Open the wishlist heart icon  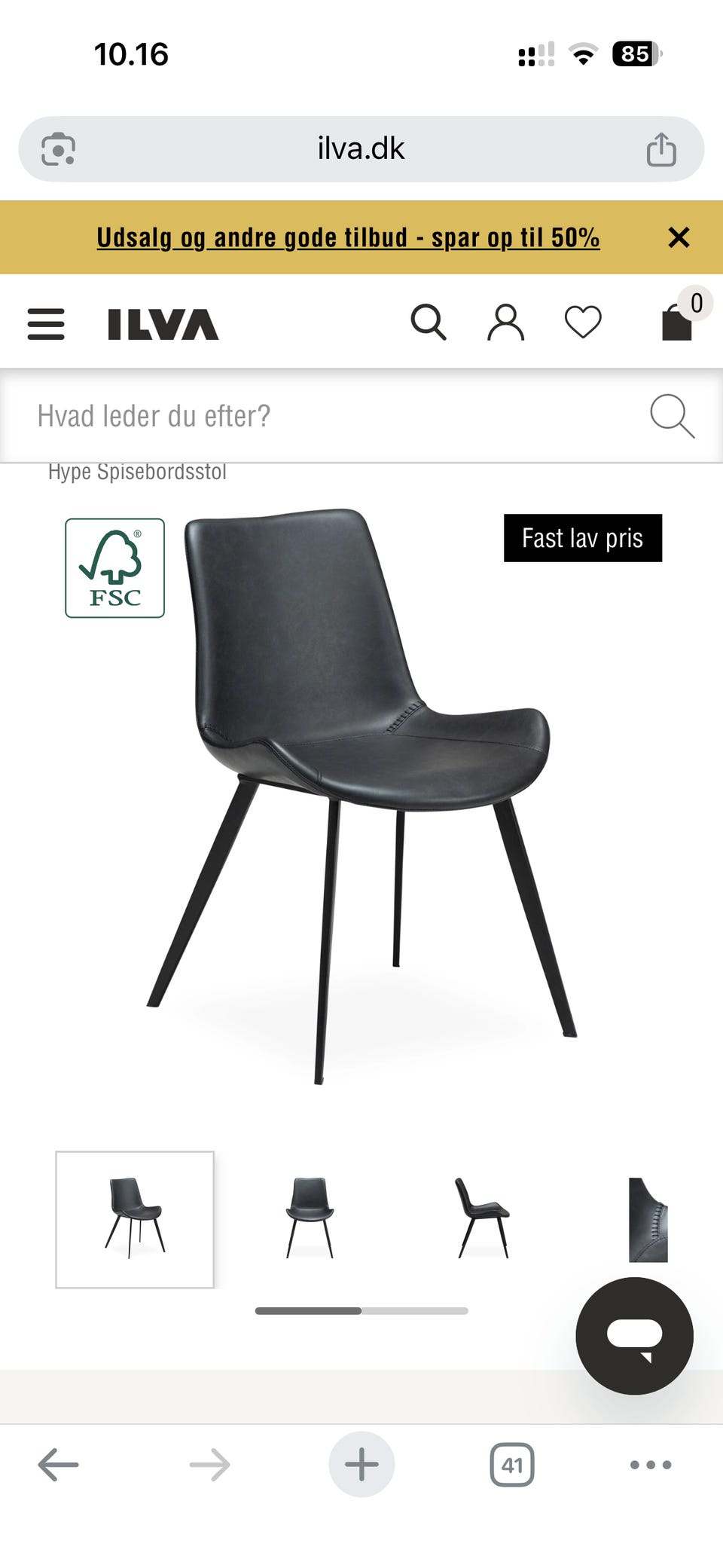(x=581, y=324)
